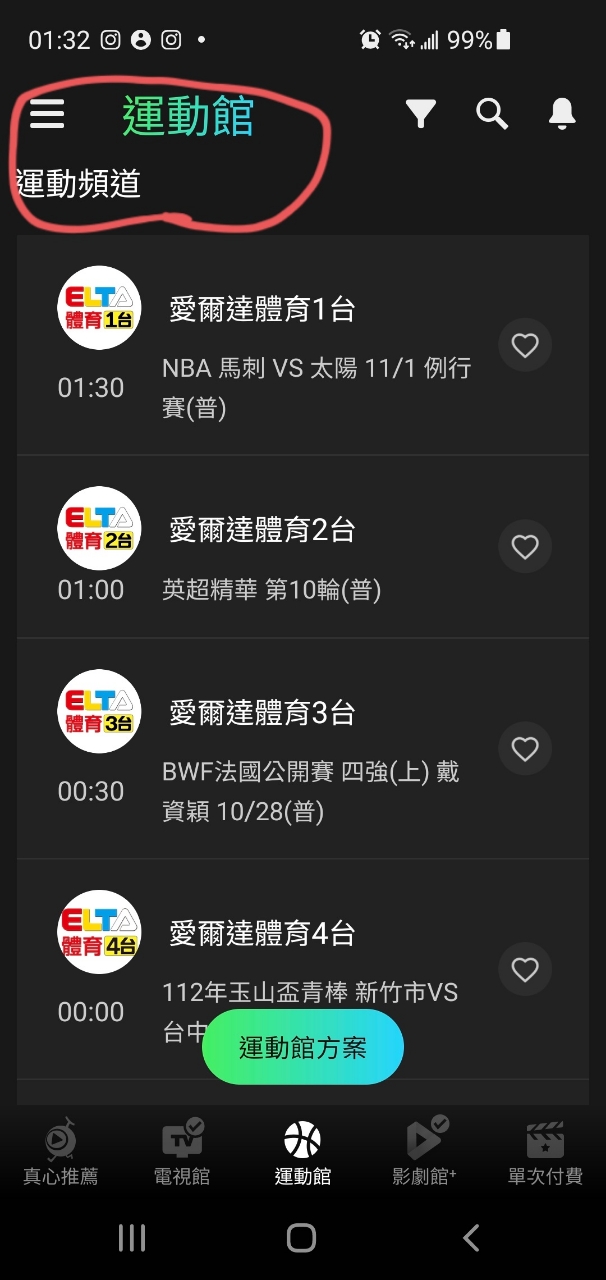Tap the 運動館方案 button
Viewport: 606px width, 1280px height.
(x=303, y=1047)
